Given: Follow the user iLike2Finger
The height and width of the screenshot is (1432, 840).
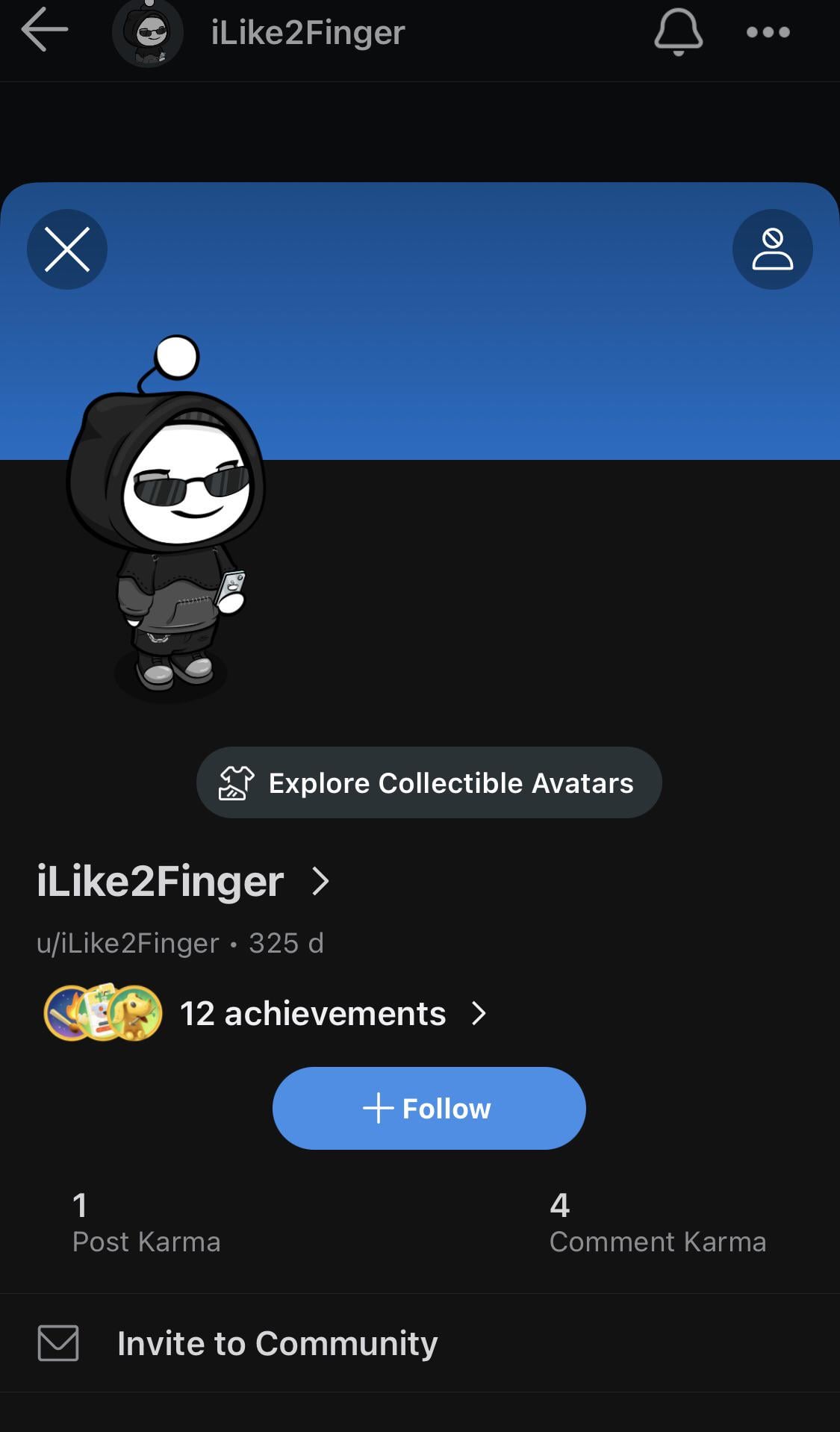Looking at the screenshot, I should coord(429,1108).
